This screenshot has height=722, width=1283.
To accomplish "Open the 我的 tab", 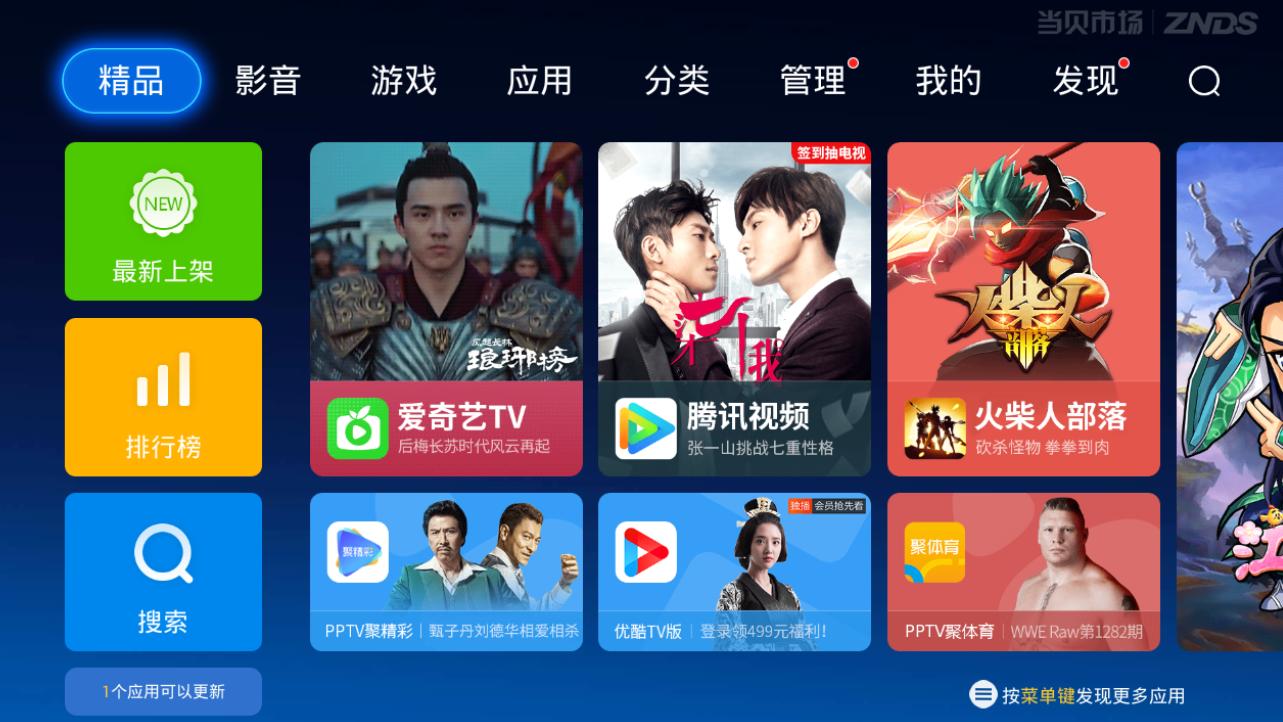I will pyautogui.click(x=948, y=81).
